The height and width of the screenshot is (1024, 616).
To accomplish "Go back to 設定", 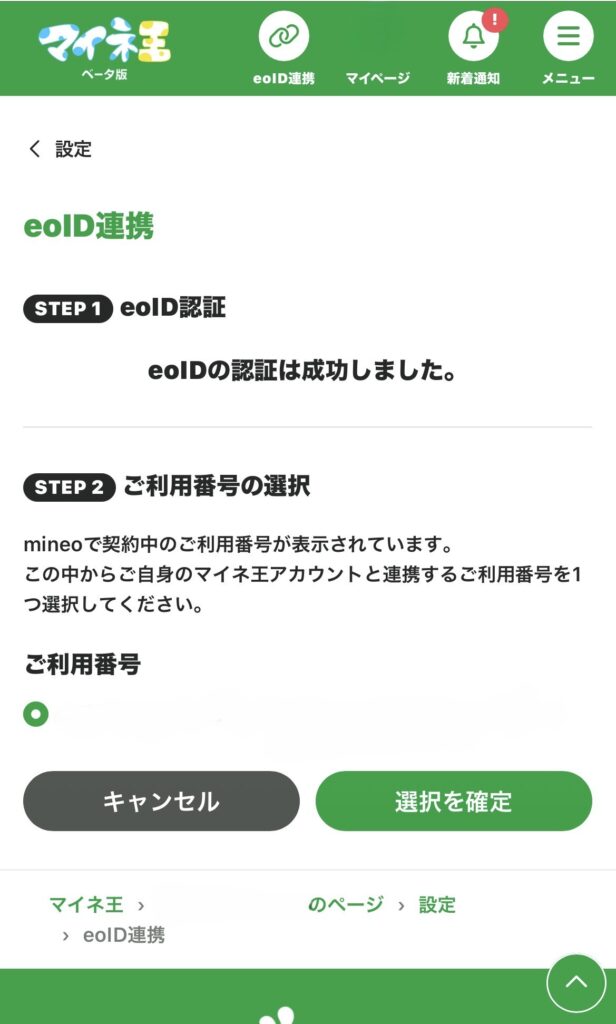I will point(60,149).
